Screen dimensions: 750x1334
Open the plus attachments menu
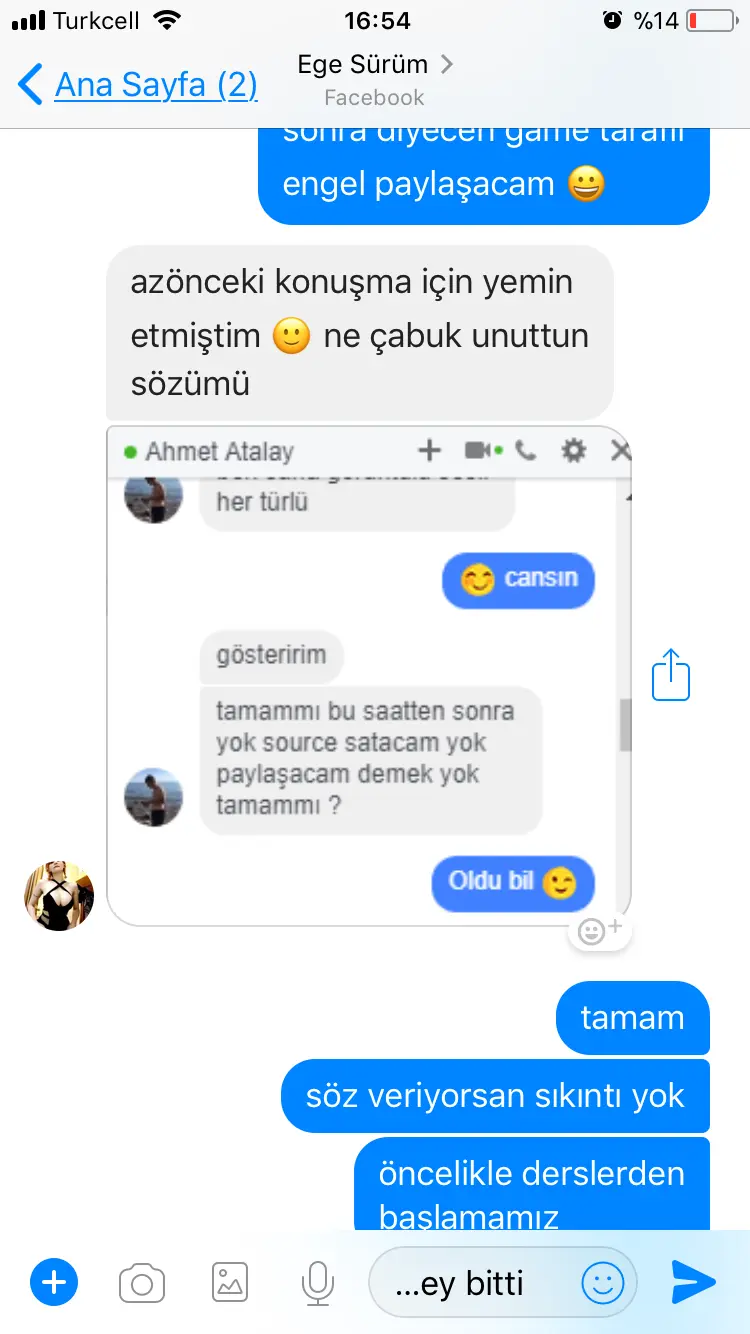(x=54, y=1282)
